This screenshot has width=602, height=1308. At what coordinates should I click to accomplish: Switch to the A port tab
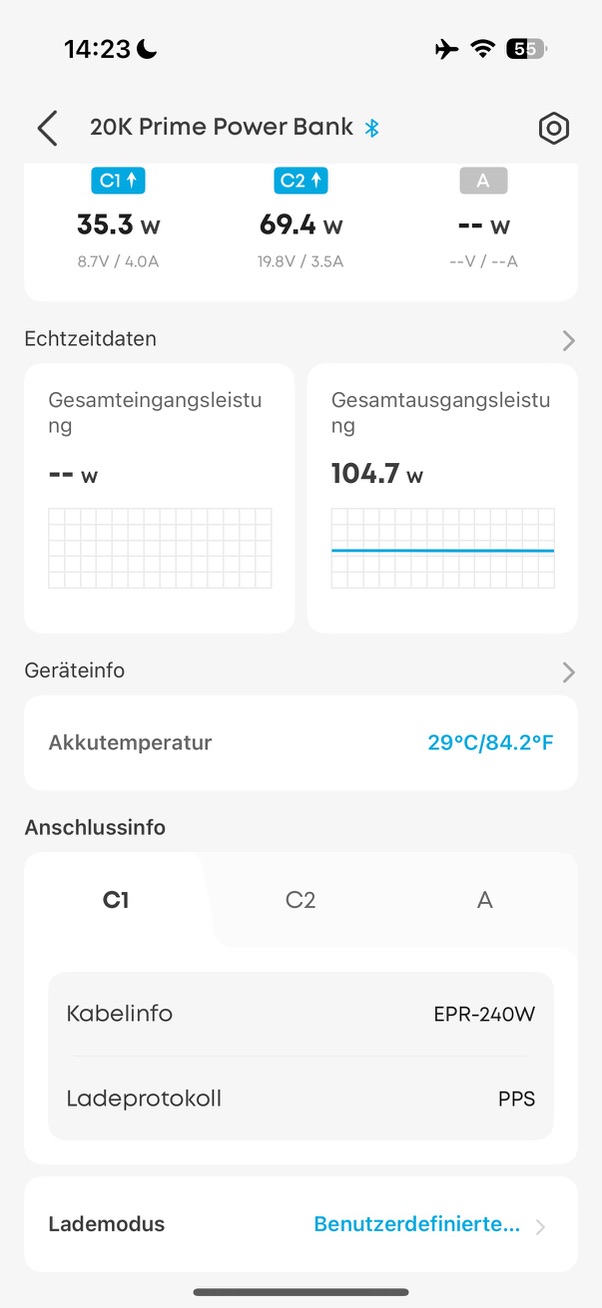[485, 900]
